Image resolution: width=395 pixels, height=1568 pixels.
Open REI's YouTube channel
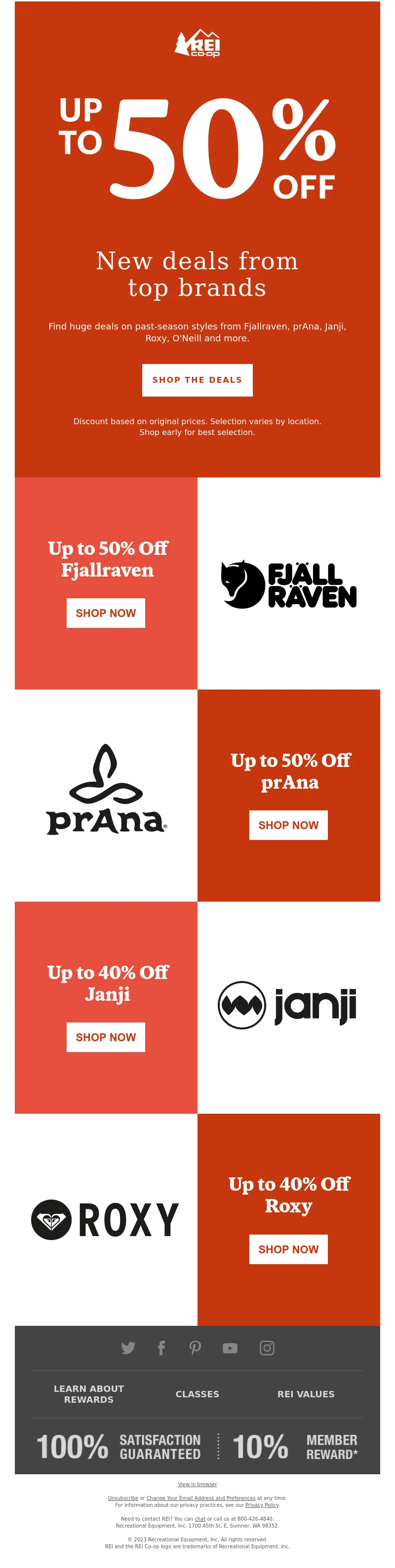pyautogui.click(x=230, y=1348)
